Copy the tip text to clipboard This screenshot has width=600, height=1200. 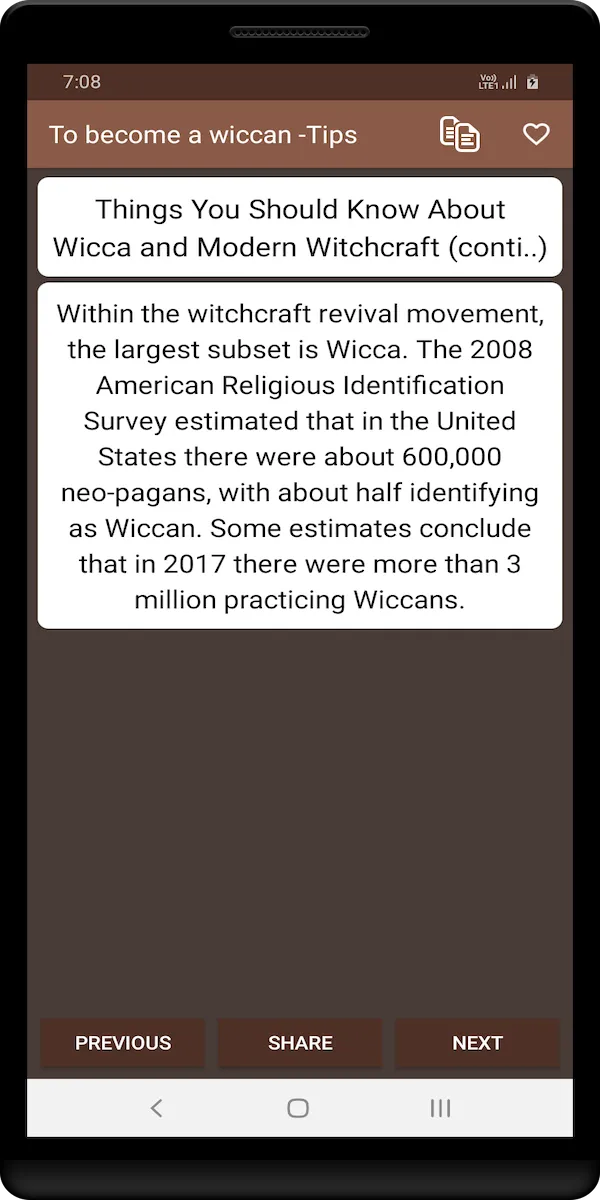click(x=460, y=135)
